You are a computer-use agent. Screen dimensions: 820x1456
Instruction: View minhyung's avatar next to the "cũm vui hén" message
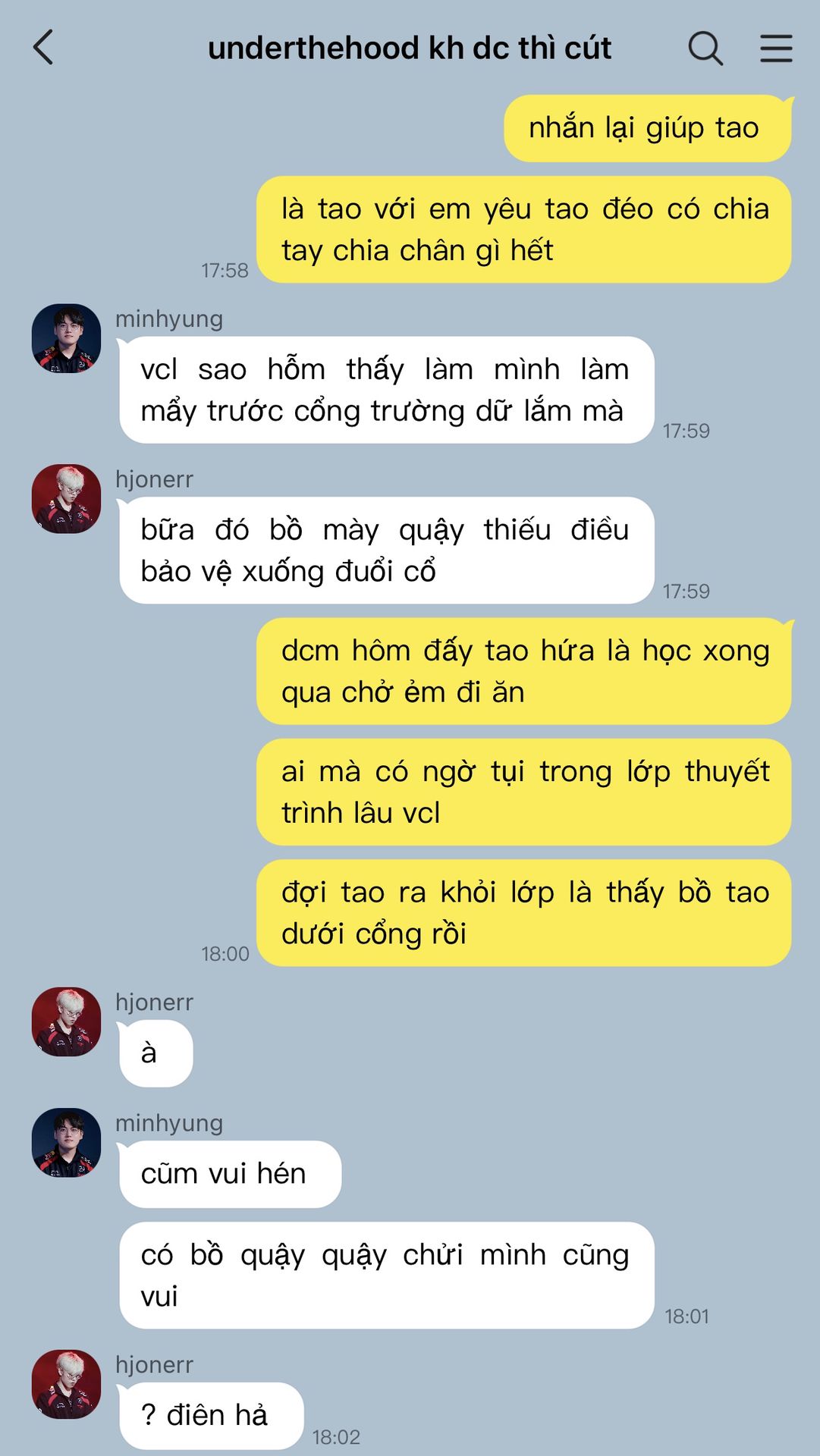pyautogui.click(x=67, y=1143)
